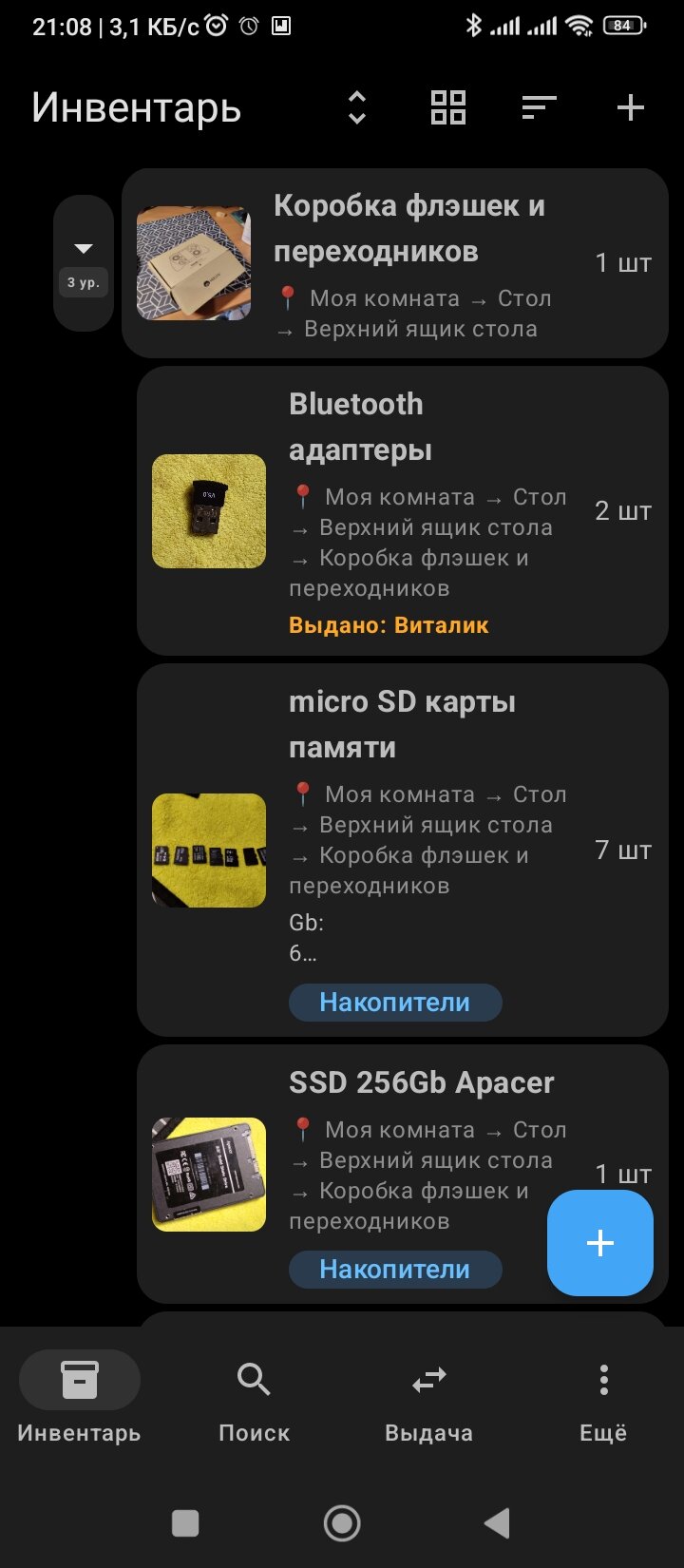The height and width of the screenshot is (1568, 684).
Task: Tap the system home button
Action: point(342,1523)
